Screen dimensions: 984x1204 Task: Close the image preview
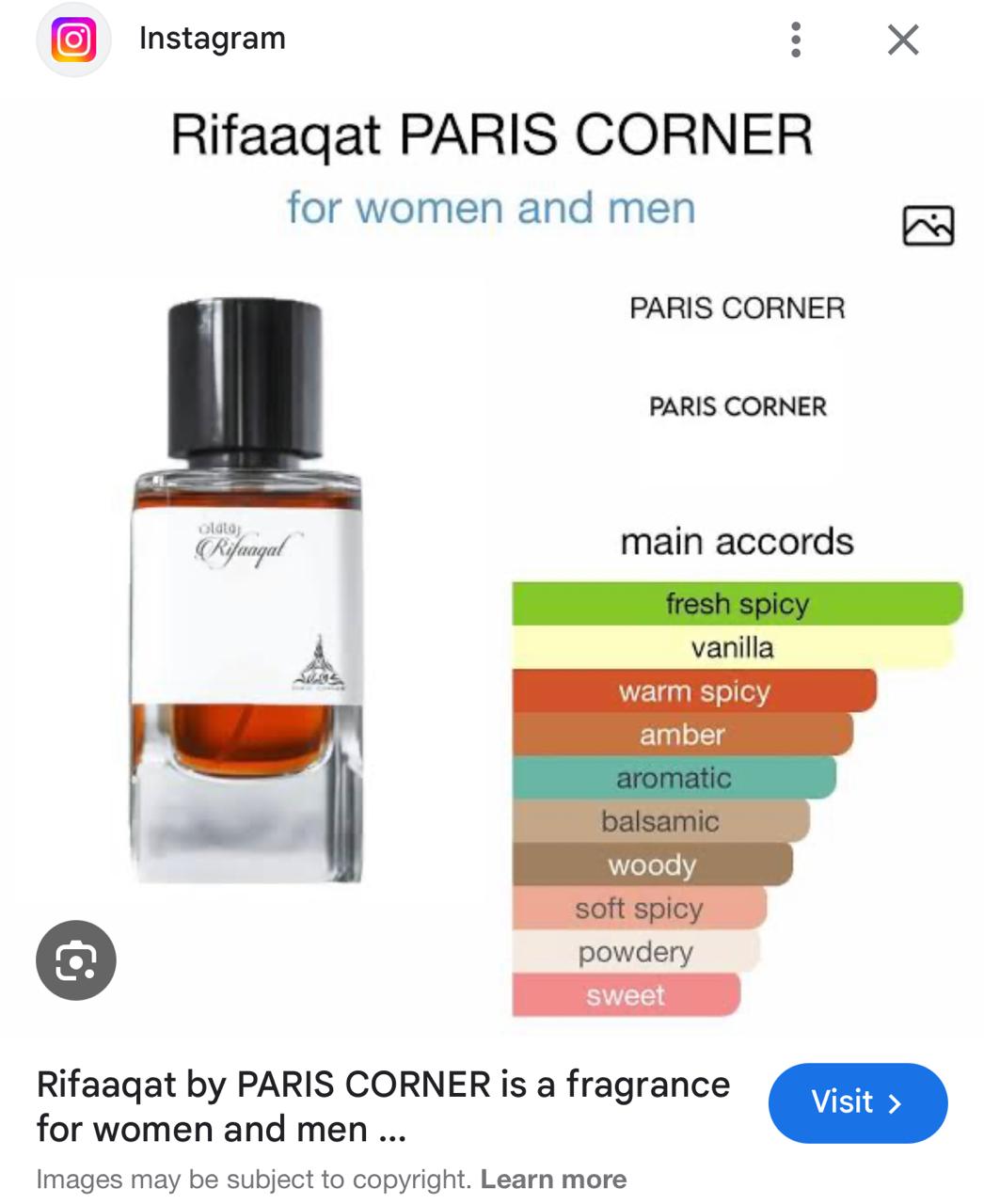[902, 40]
